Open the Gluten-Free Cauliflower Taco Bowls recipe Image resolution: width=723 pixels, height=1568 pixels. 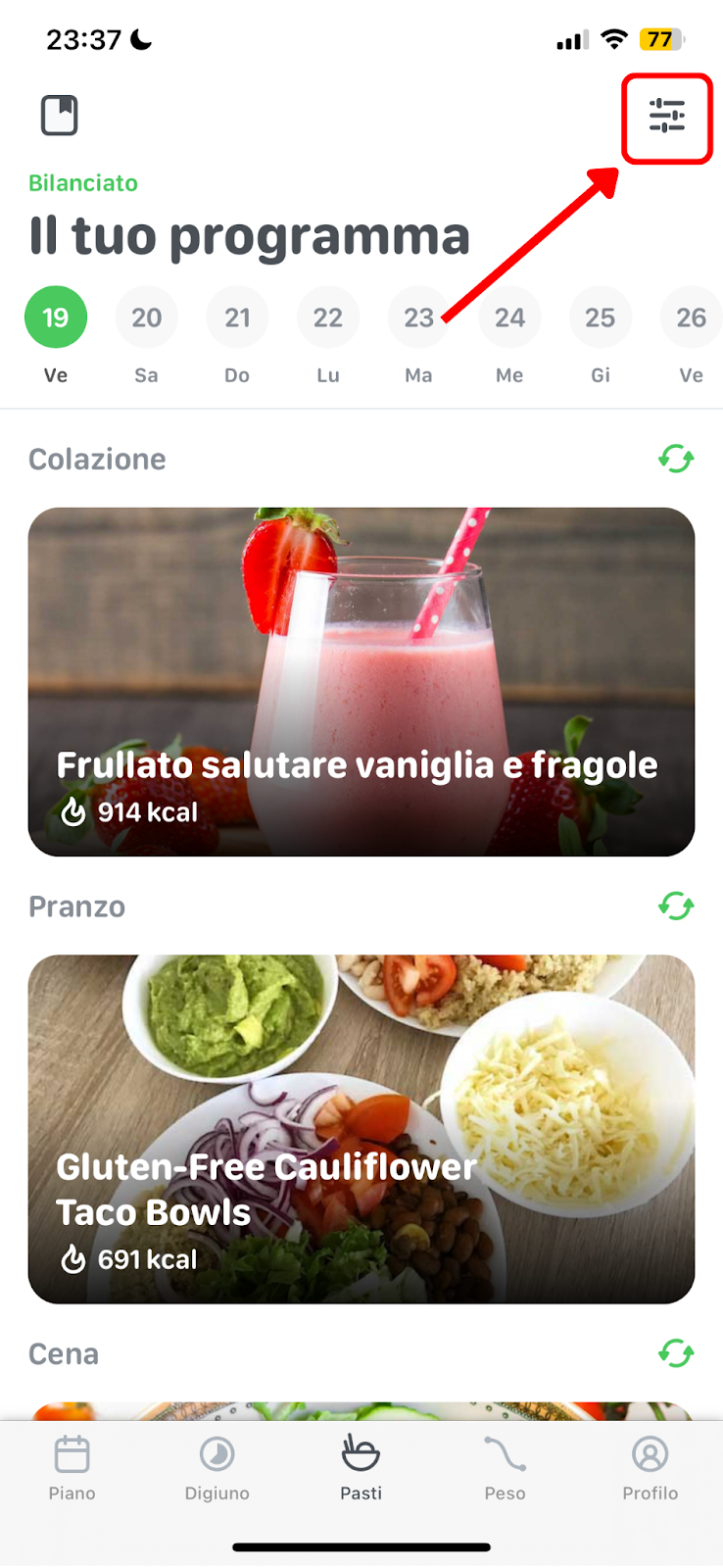tap(361, 1129)
